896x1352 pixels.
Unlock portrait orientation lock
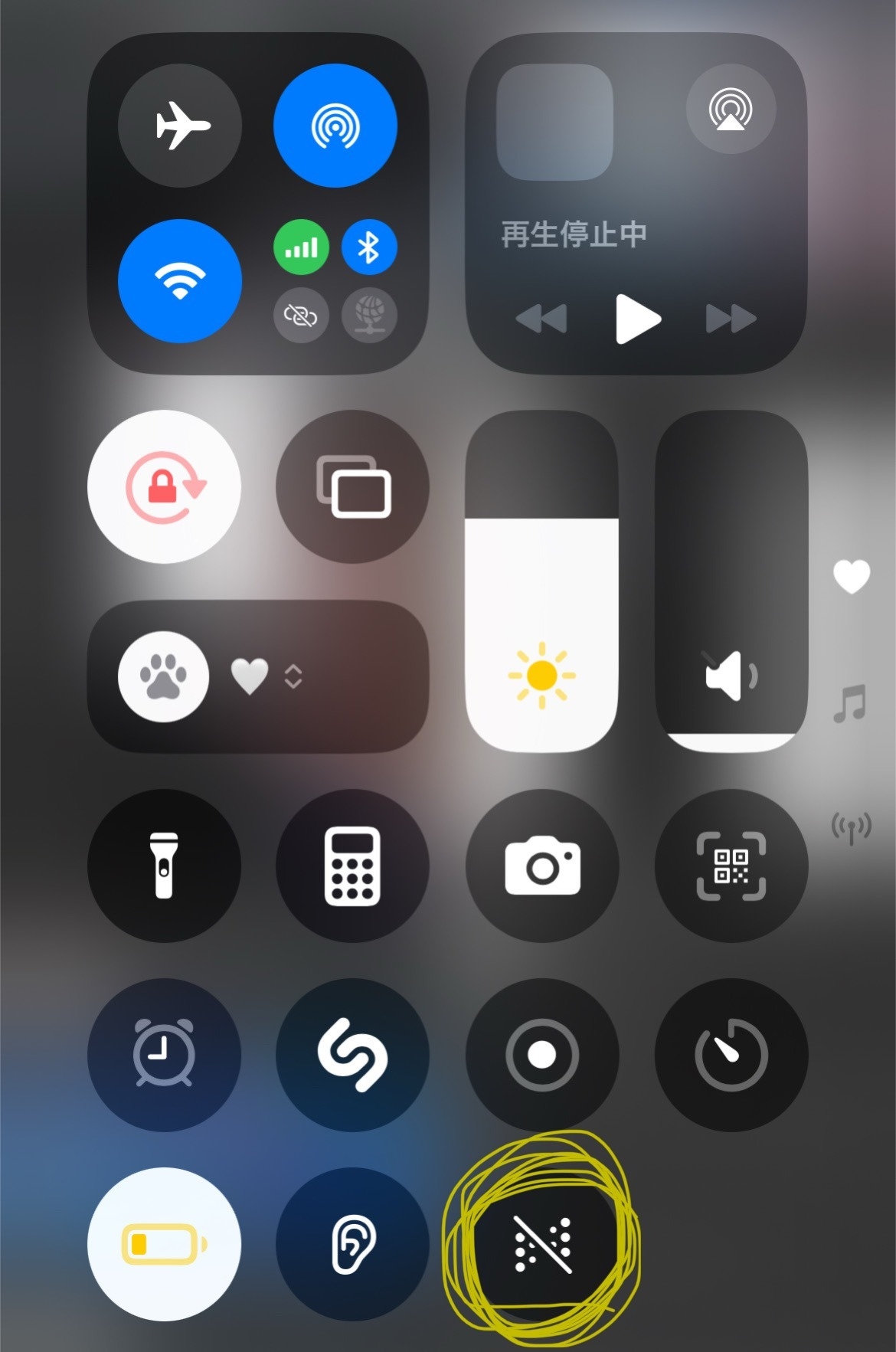click(x=164, y=486)
